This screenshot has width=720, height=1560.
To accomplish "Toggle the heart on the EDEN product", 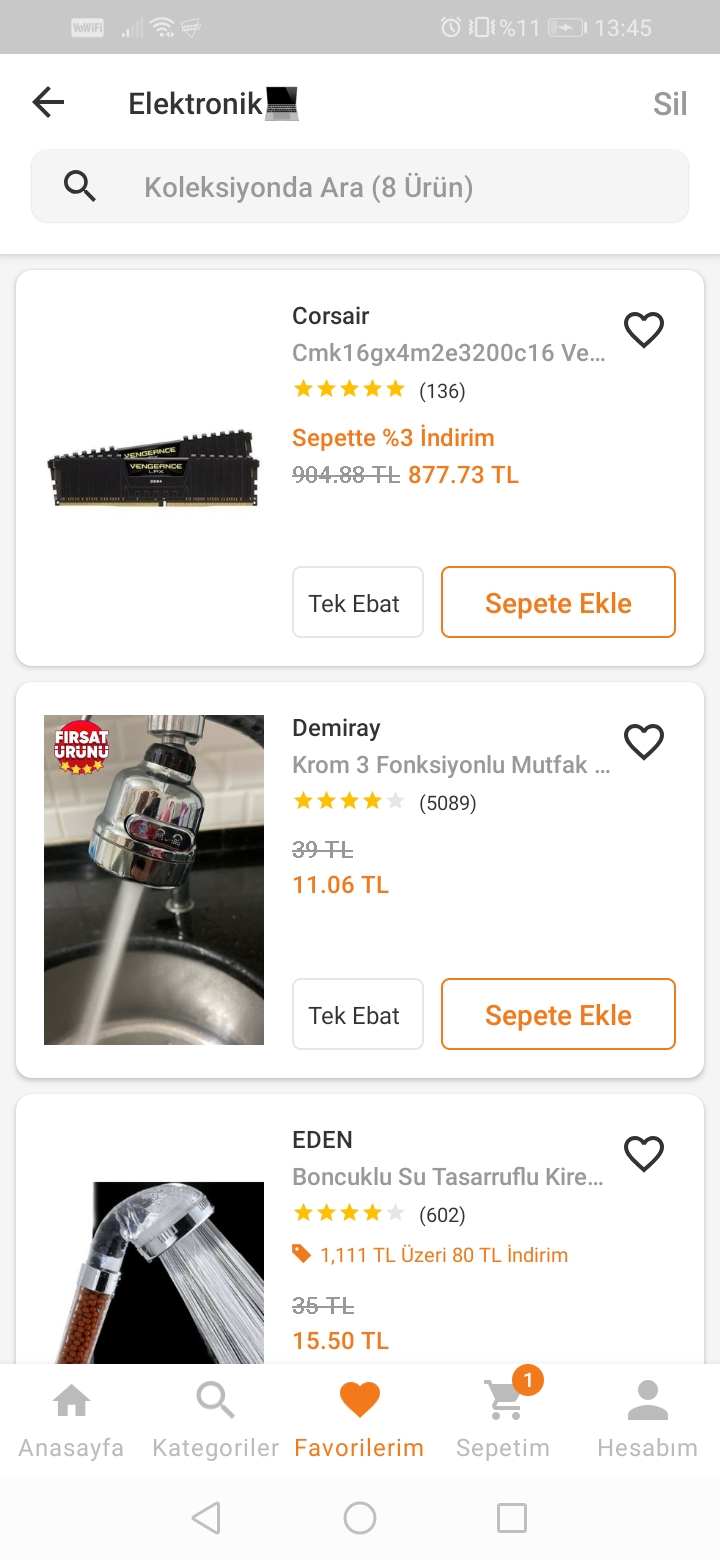I will click(x=644, y=1153).
